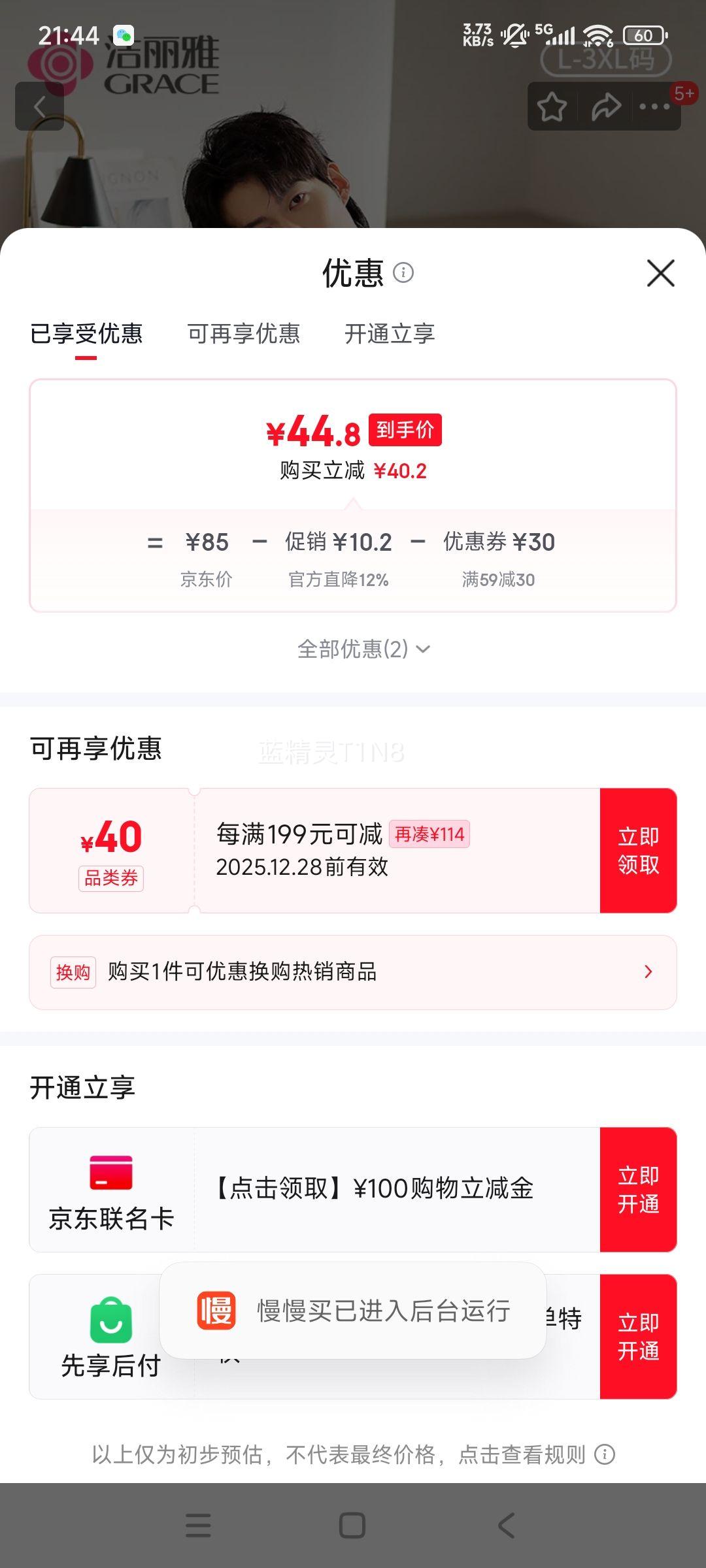Open the more options icon with 5+ badge
The width and height of the screenshot is (706, 1568).
[654, 106]
